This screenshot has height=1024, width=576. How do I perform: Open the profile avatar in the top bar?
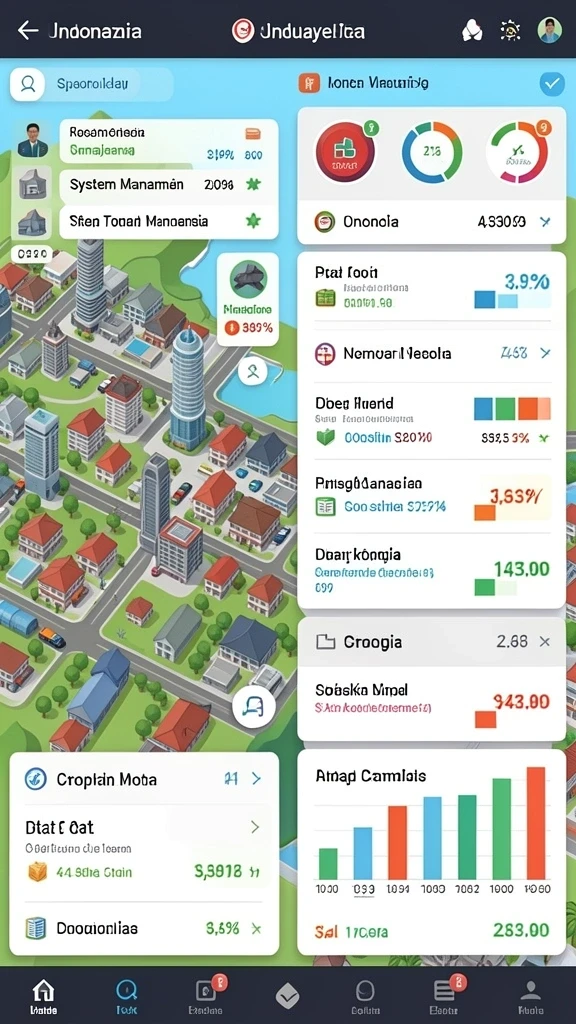[x=550, y=30]
